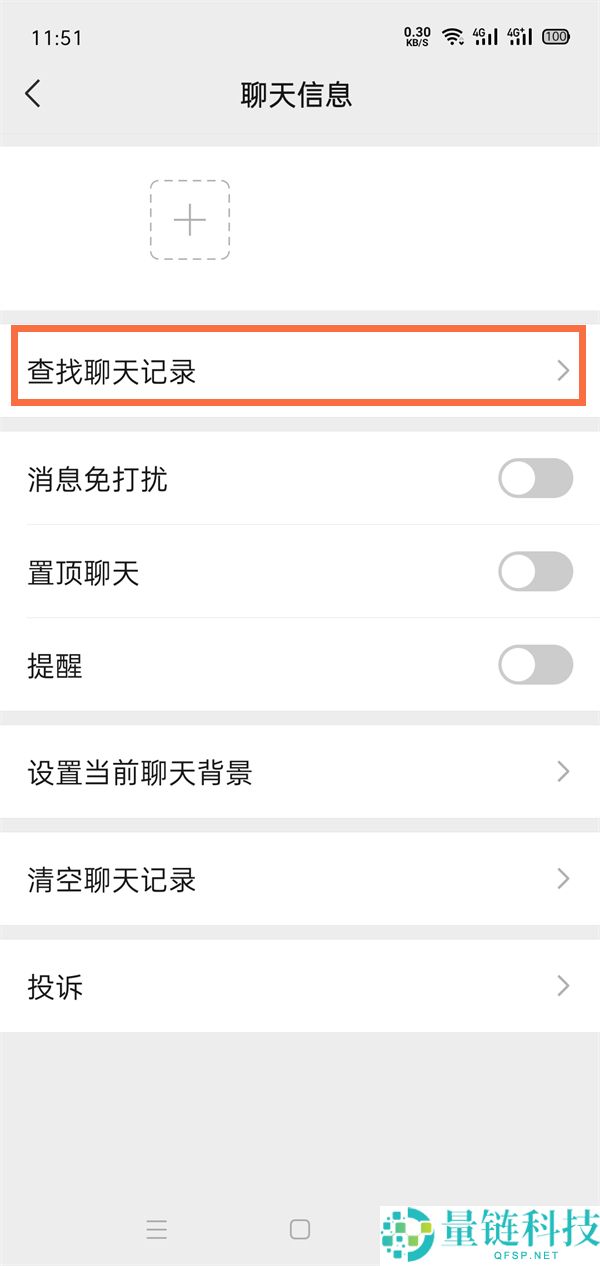This screenshot has width=600, height=1266.
Task: Tap the system home button
Action: pyautogui.click(x=299, y=1230)
